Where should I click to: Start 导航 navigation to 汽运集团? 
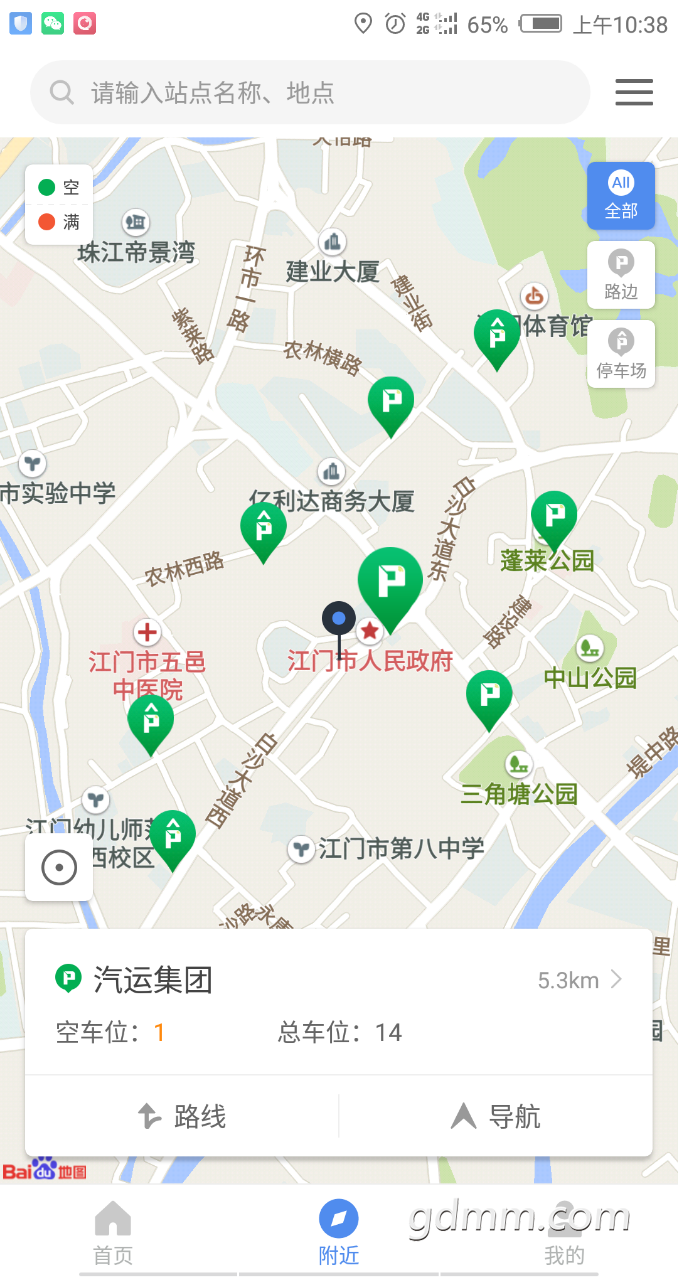tap(496, 1116)
